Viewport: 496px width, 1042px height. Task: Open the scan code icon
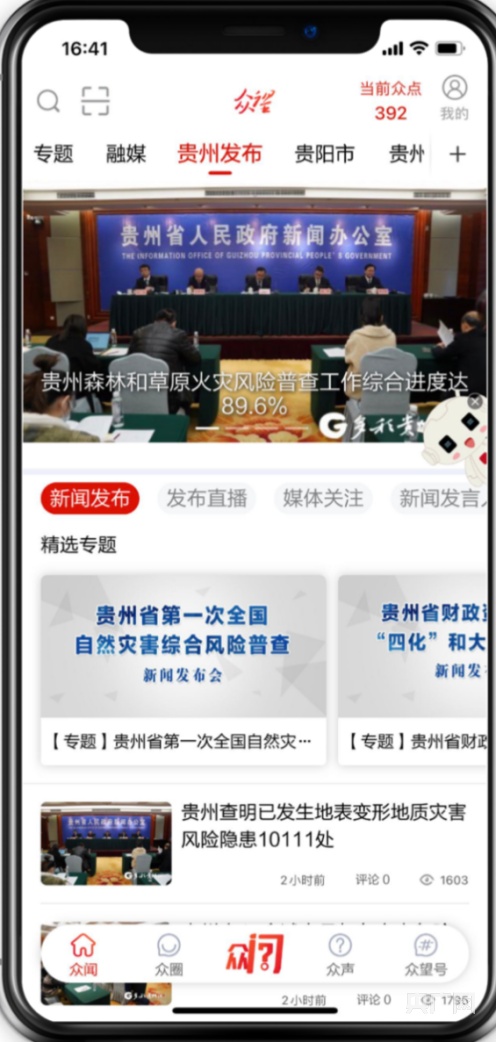(95, 101)
